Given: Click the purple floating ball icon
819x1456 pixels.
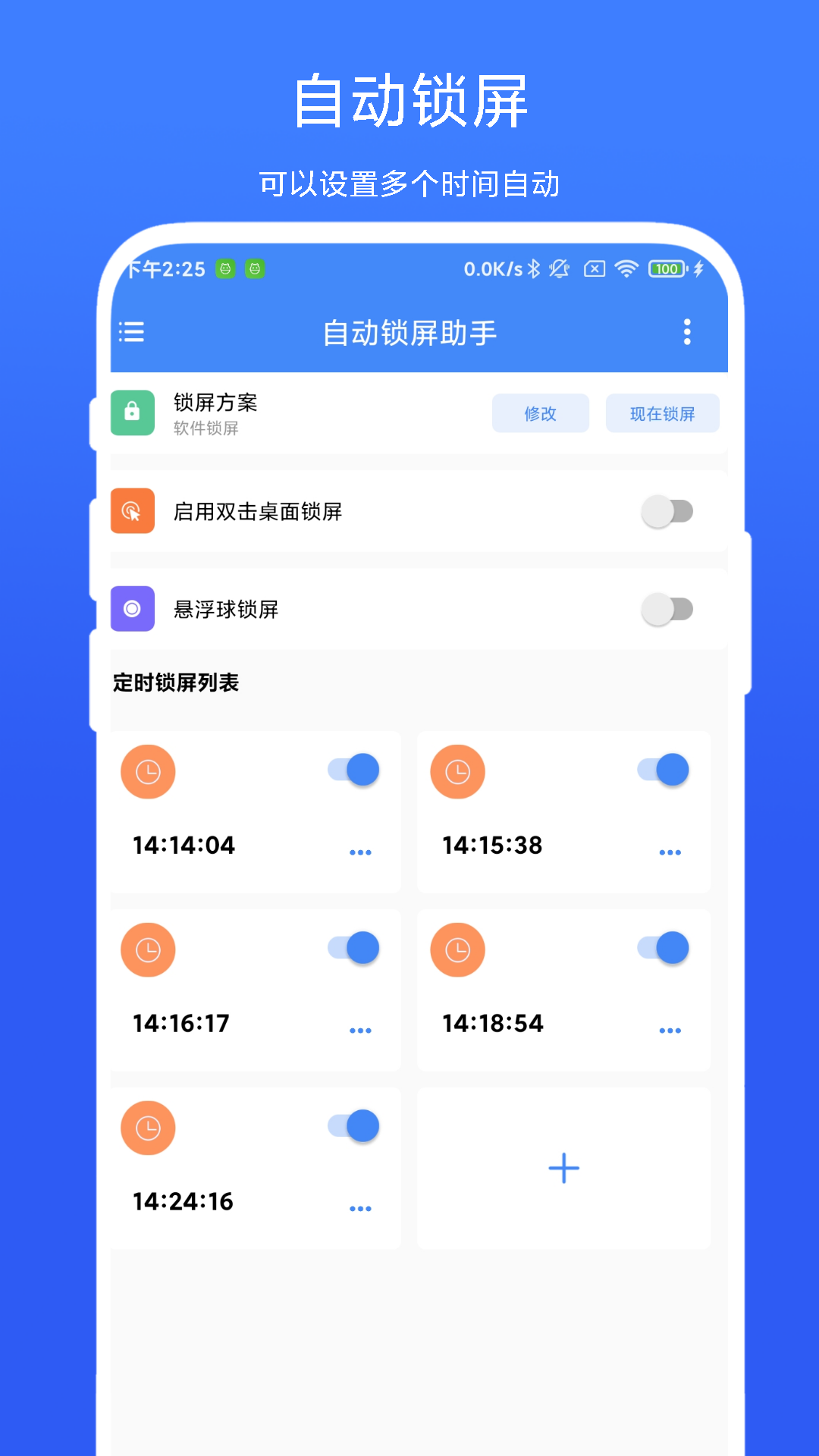Looking at the screenshot, I should click(x=133, y=608).
